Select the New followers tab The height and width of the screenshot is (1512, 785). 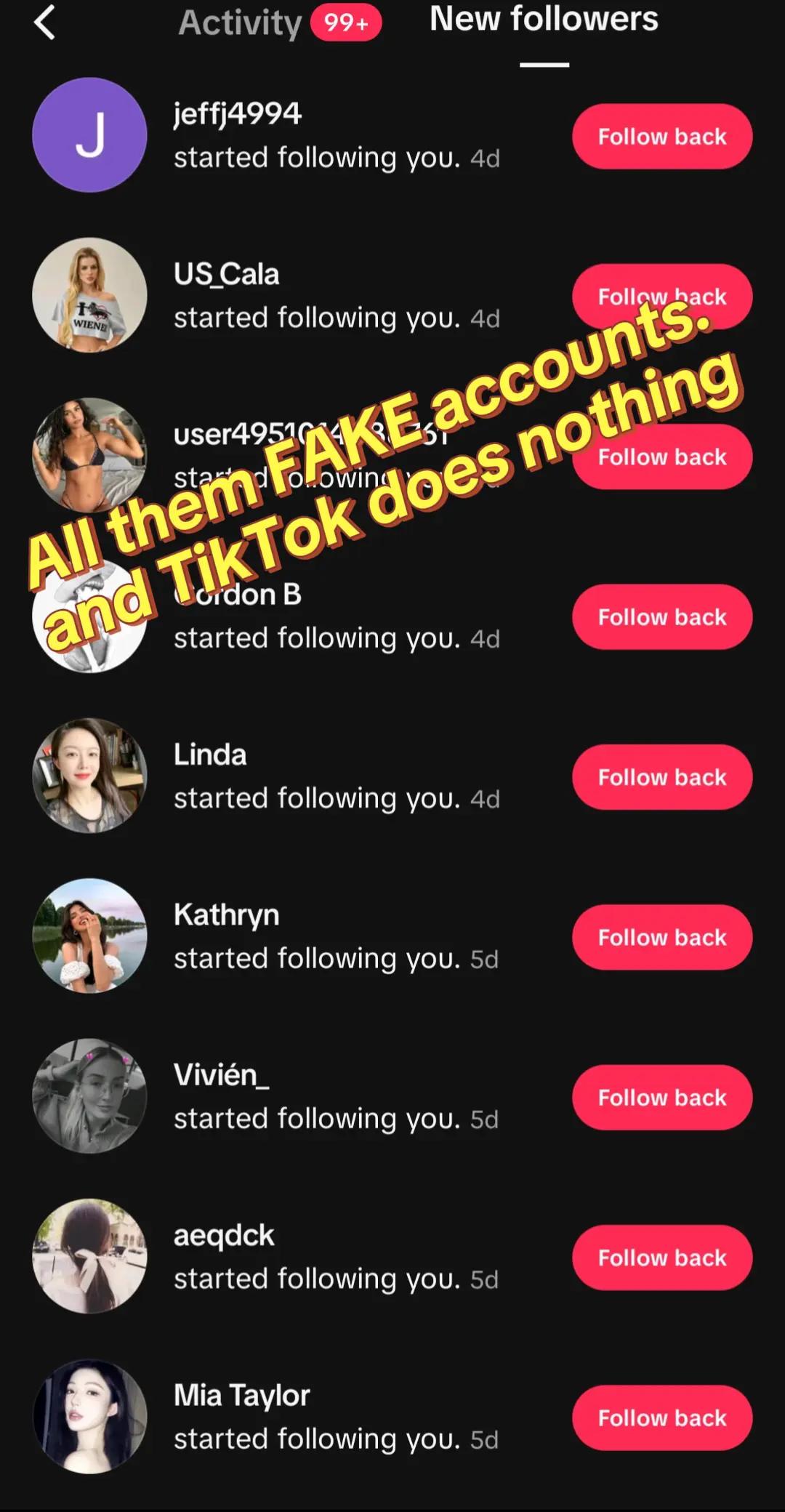point(544,19)
